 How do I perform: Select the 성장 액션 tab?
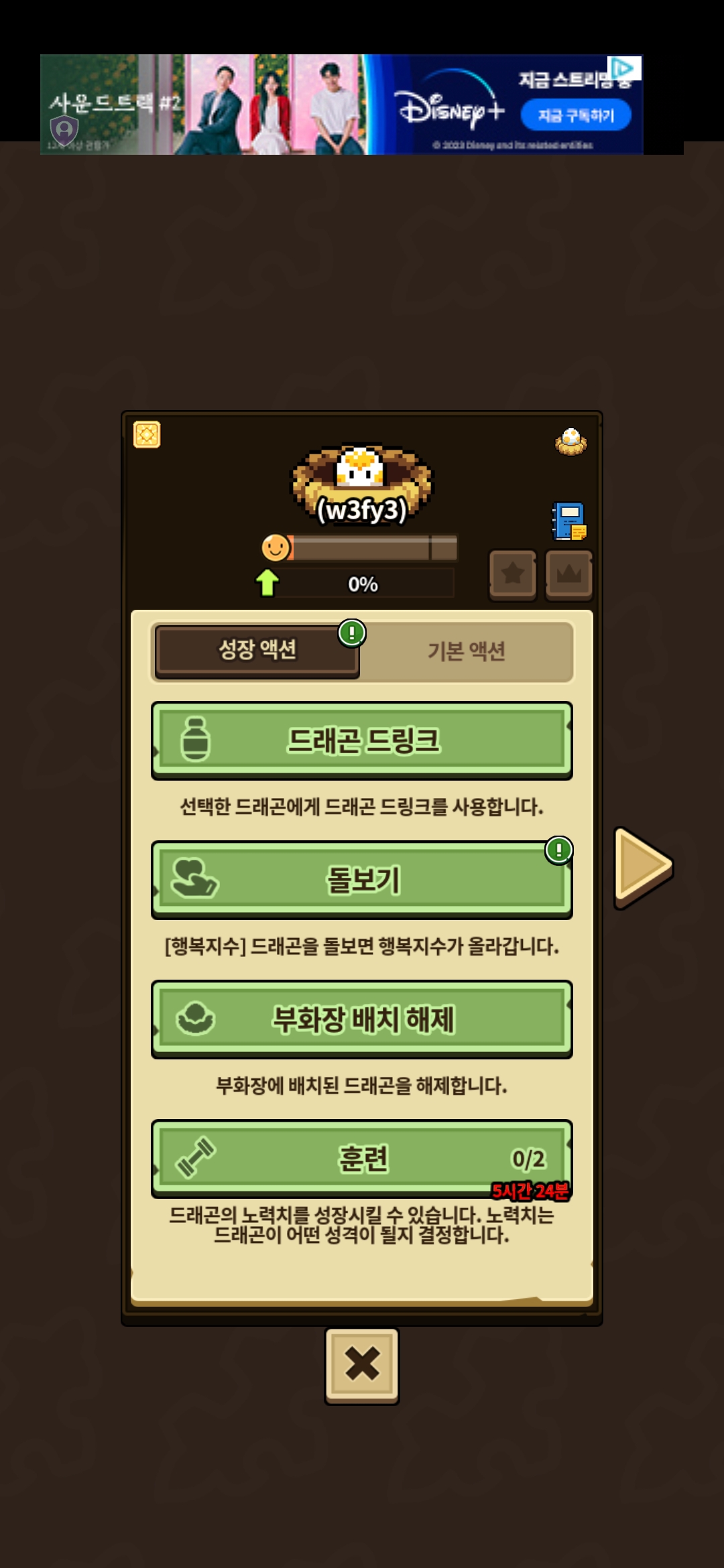[257, 650]
